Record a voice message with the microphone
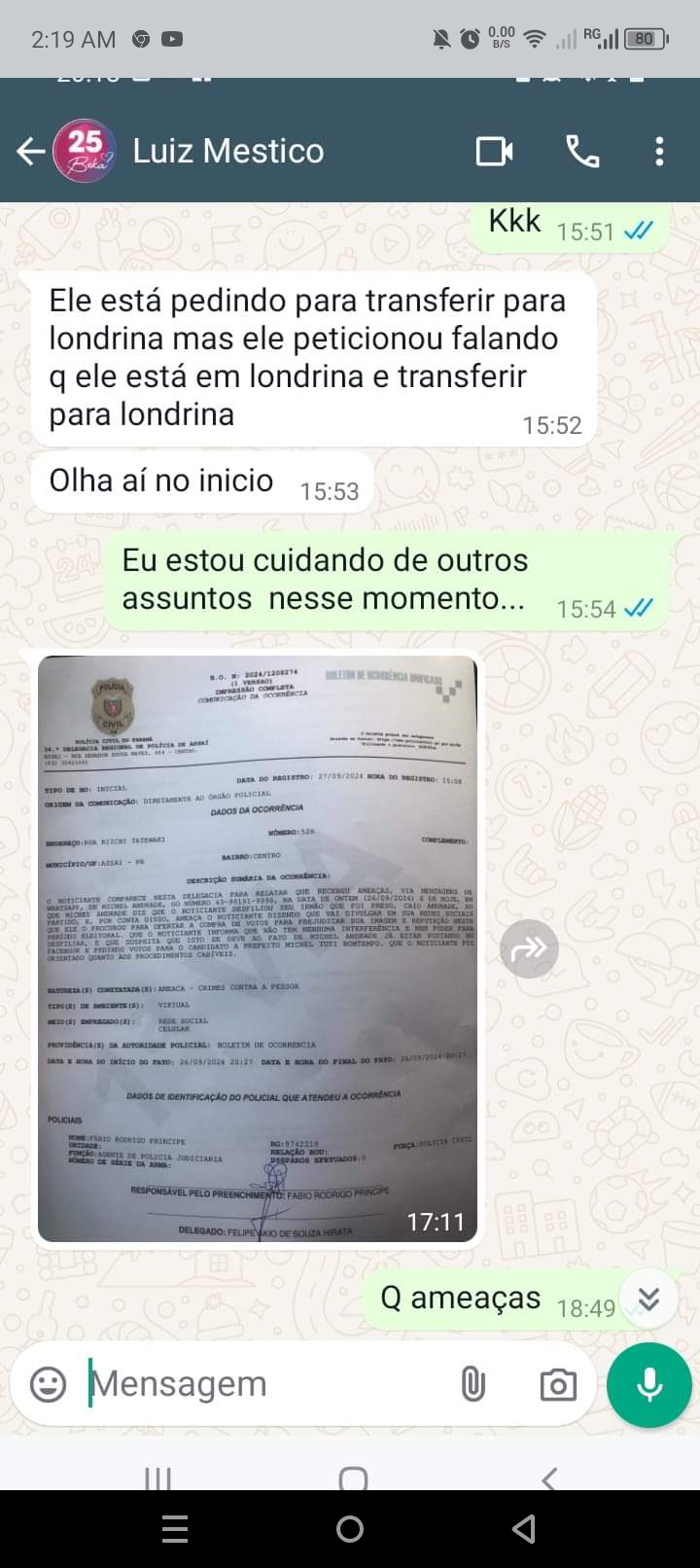Image resolution: width=700 pixels, height=1568 pixels. (x=649, y=1384)
